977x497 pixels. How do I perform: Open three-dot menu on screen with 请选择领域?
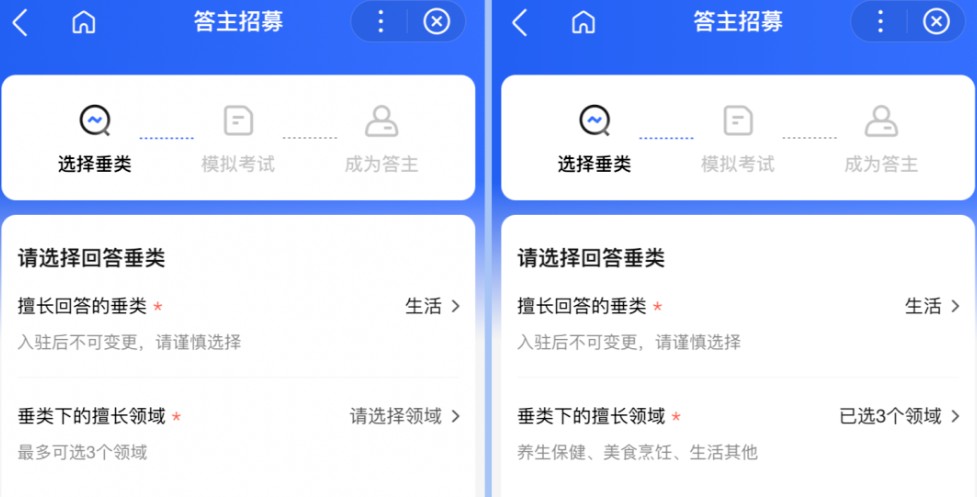[x=380, y=22]
